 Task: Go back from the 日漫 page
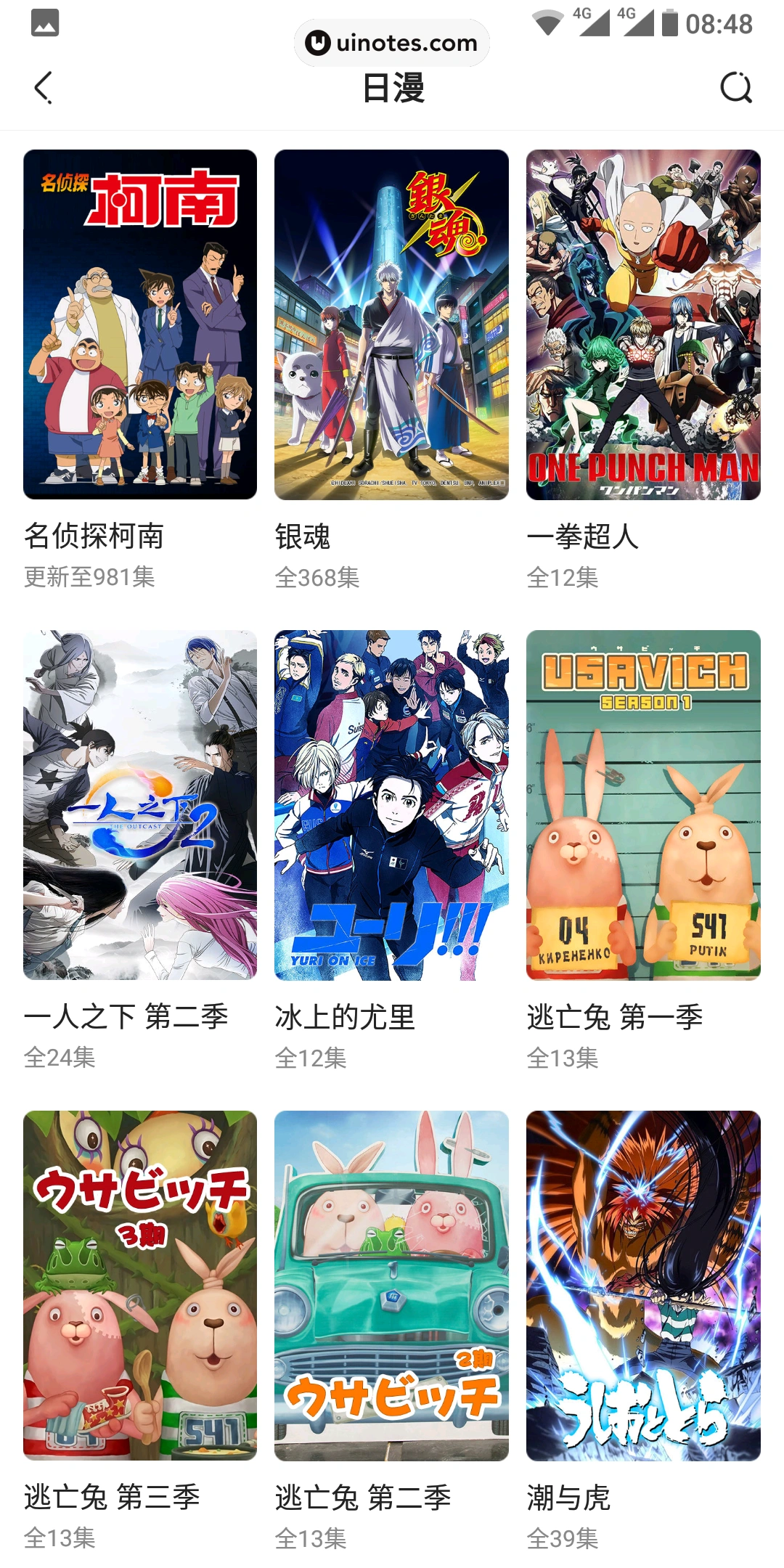(44, 88)
